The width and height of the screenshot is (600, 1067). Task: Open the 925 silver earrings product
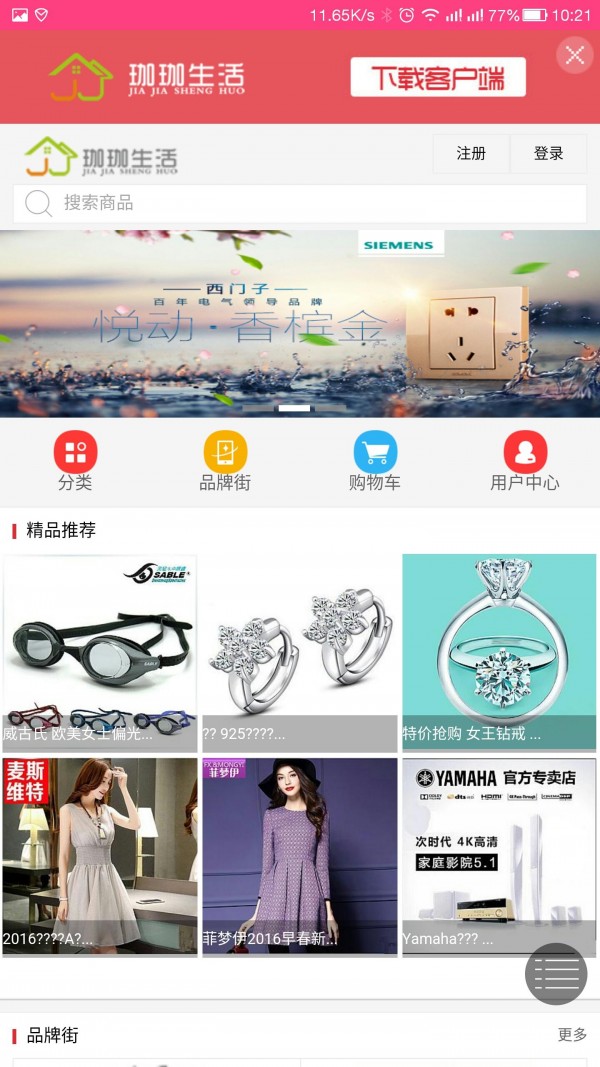pos(300,652)
